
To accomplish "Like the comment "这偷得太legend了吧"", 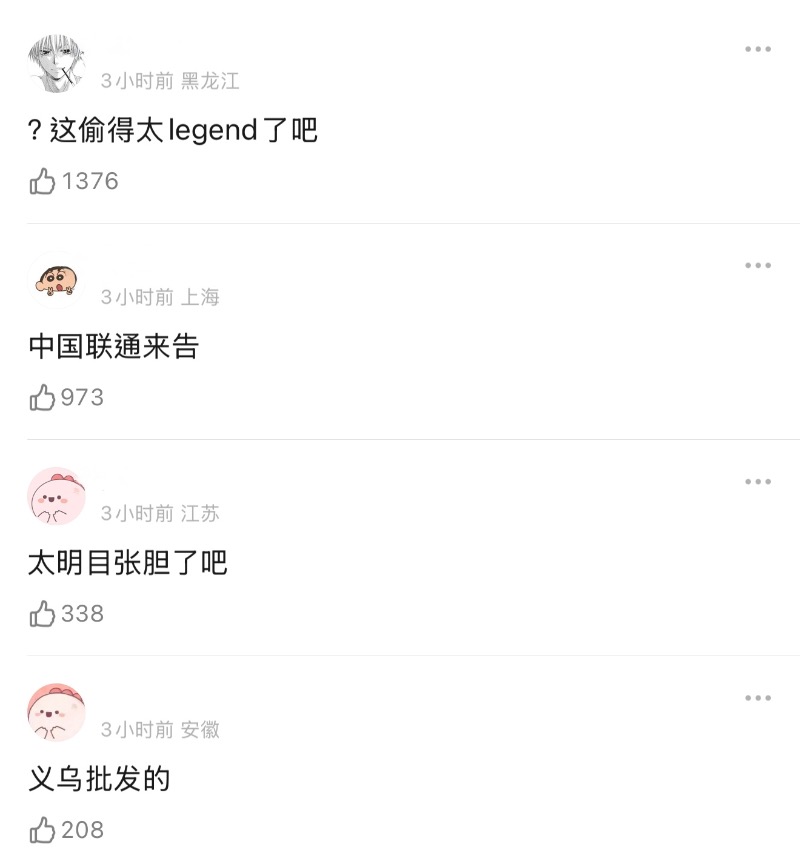I will [43, 181].
